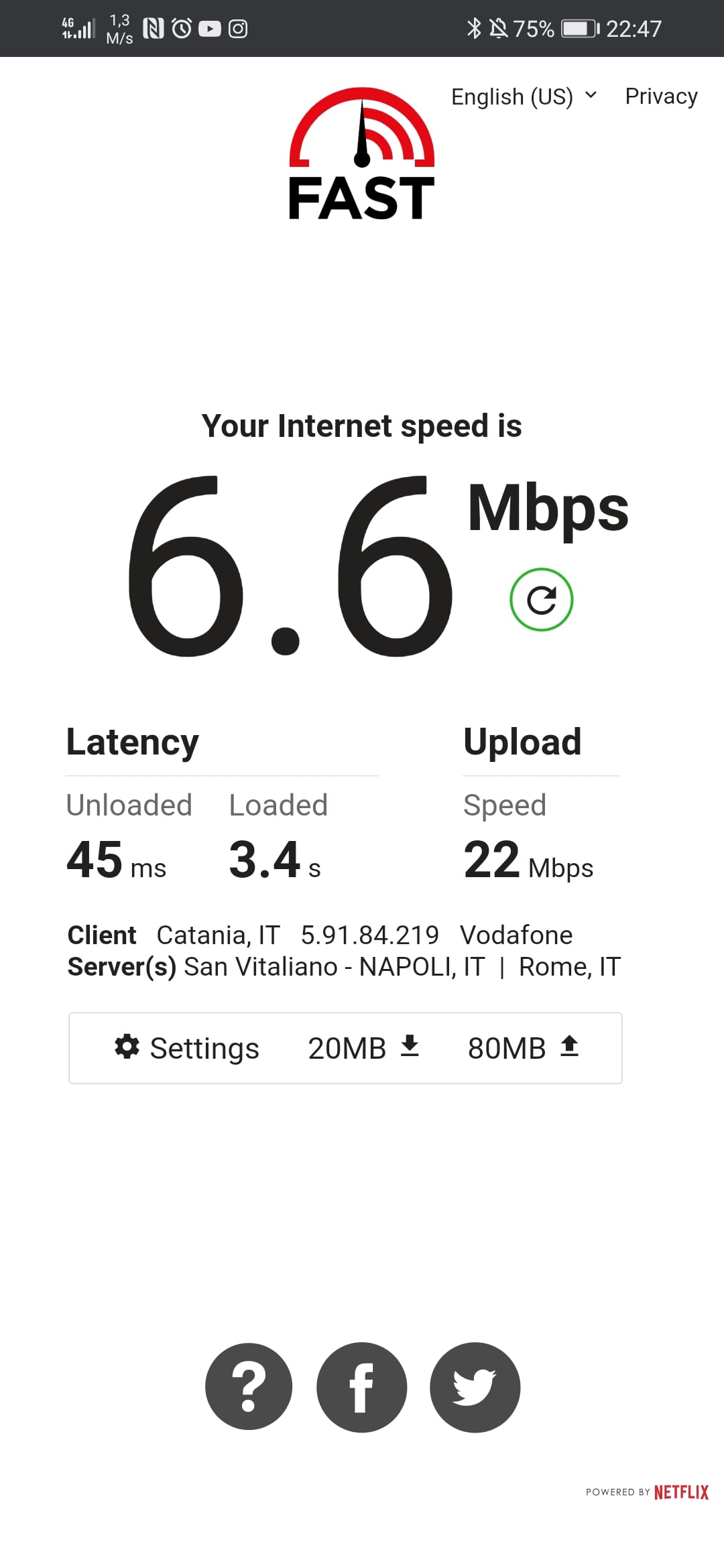The width and height of the screenshot is (724, 1568).
Task: Open the English (US) language dropdown
Action: point(524,96)
